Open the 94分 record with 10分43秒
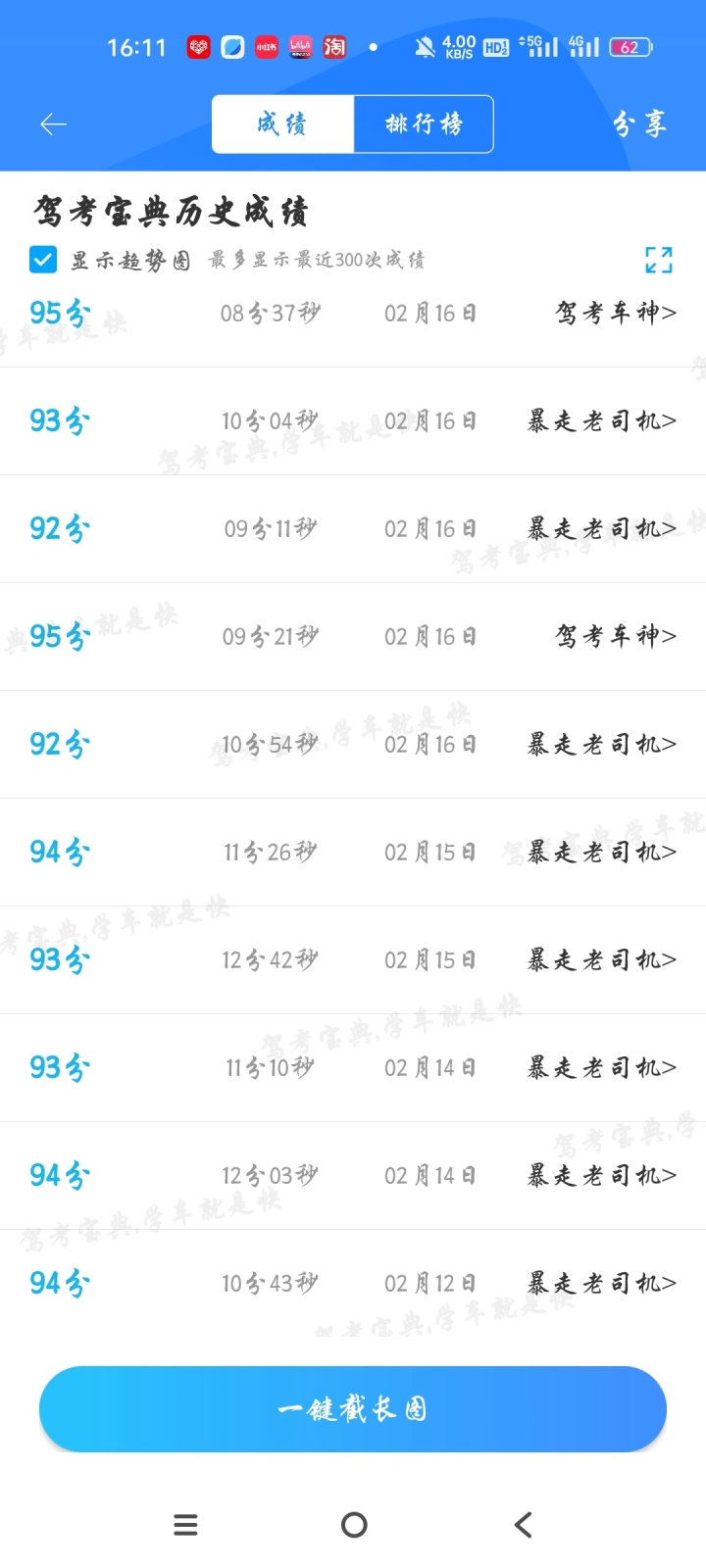 pyautogui.click(x=353, y=1284)
